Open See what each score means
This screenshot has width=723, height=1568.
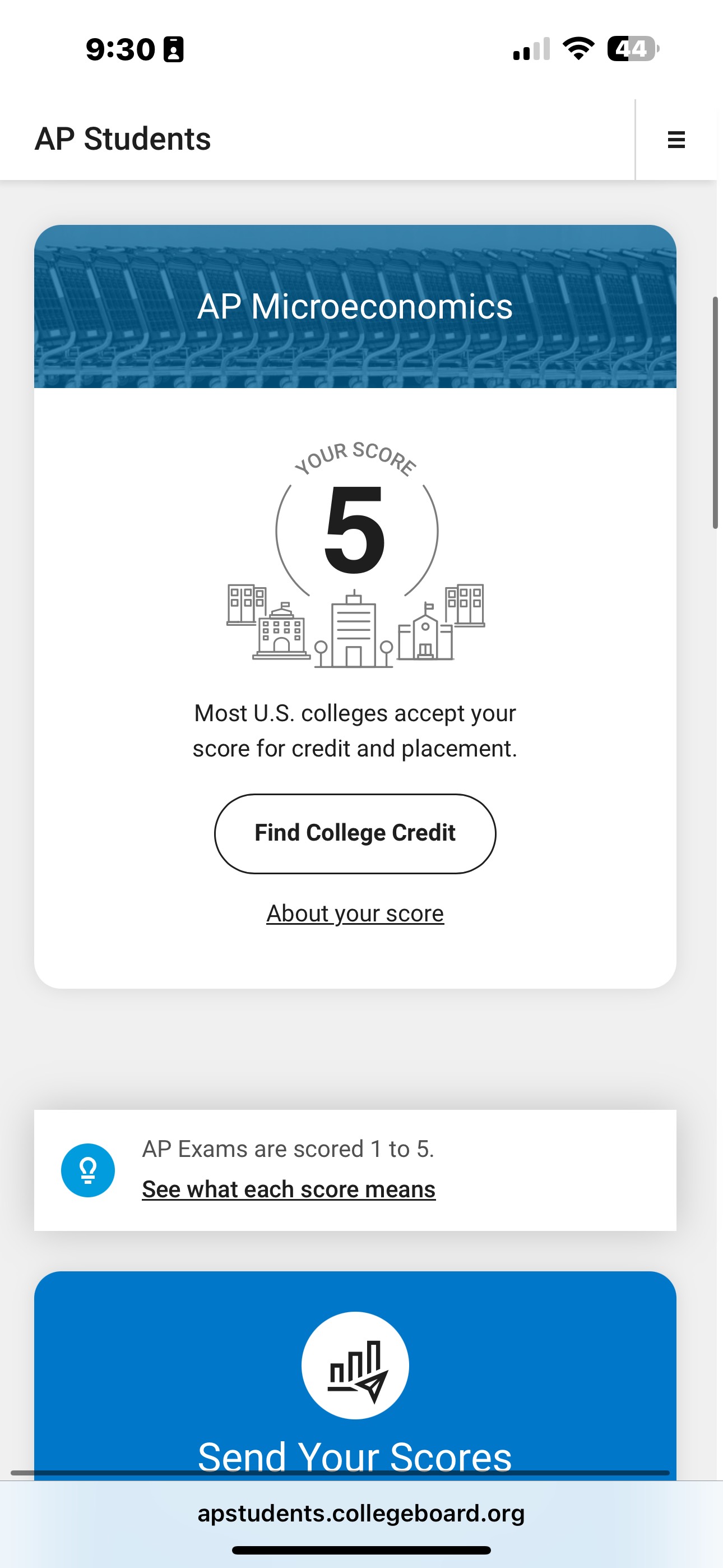[x=289, y=1189]
